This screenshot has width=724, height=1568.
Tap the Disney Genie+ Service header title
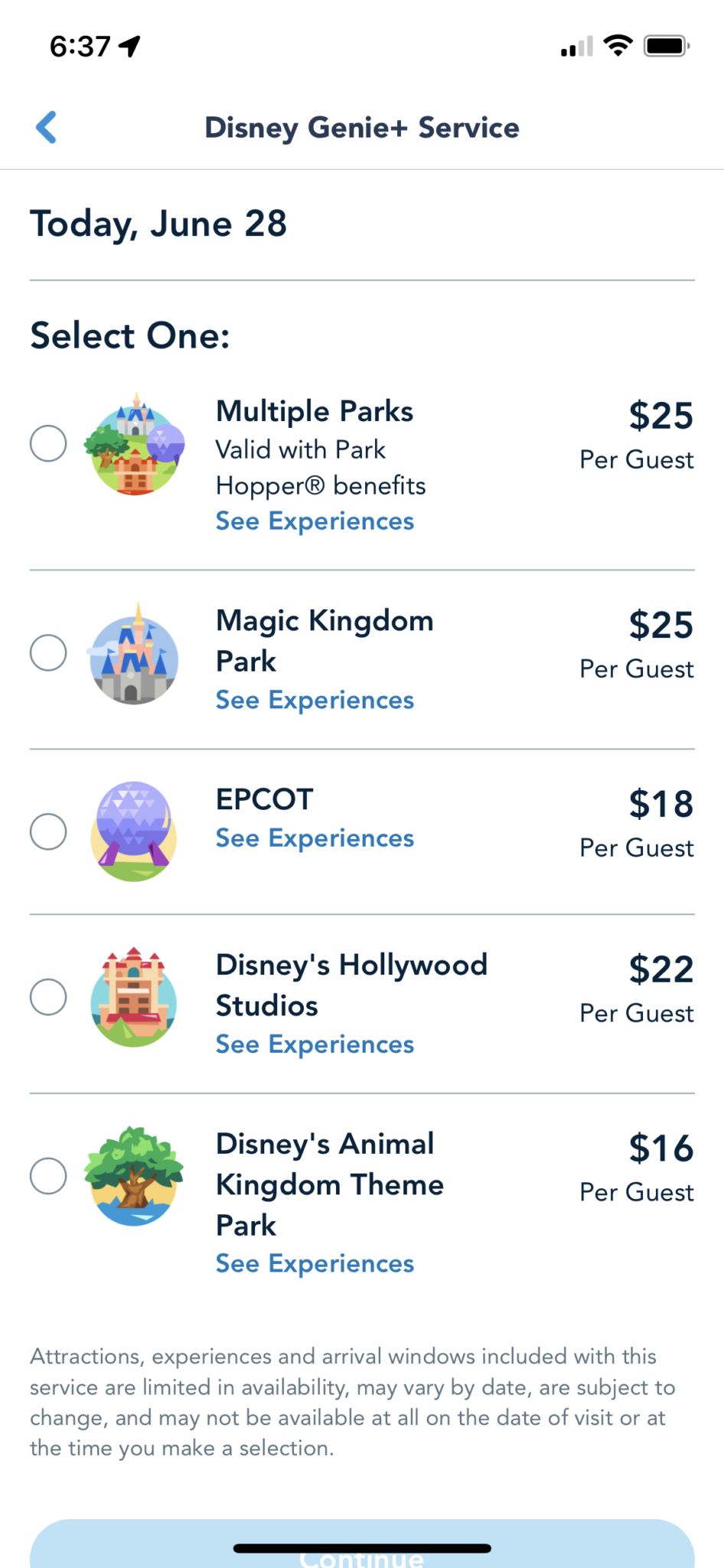click(362, 127)
